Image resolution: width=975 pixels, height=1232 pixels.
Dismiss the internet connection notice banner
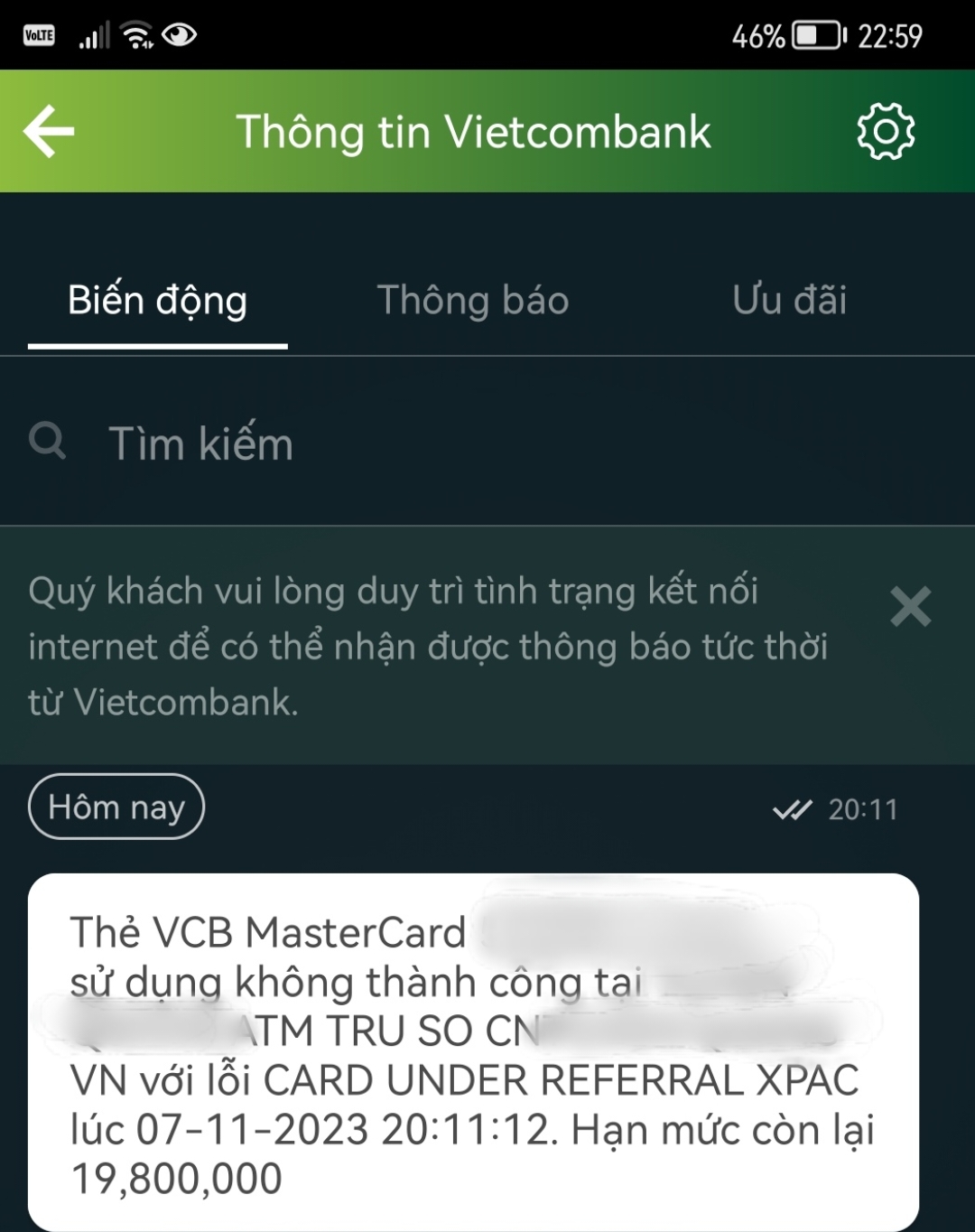pyautogui.click(x=910, y=606)
